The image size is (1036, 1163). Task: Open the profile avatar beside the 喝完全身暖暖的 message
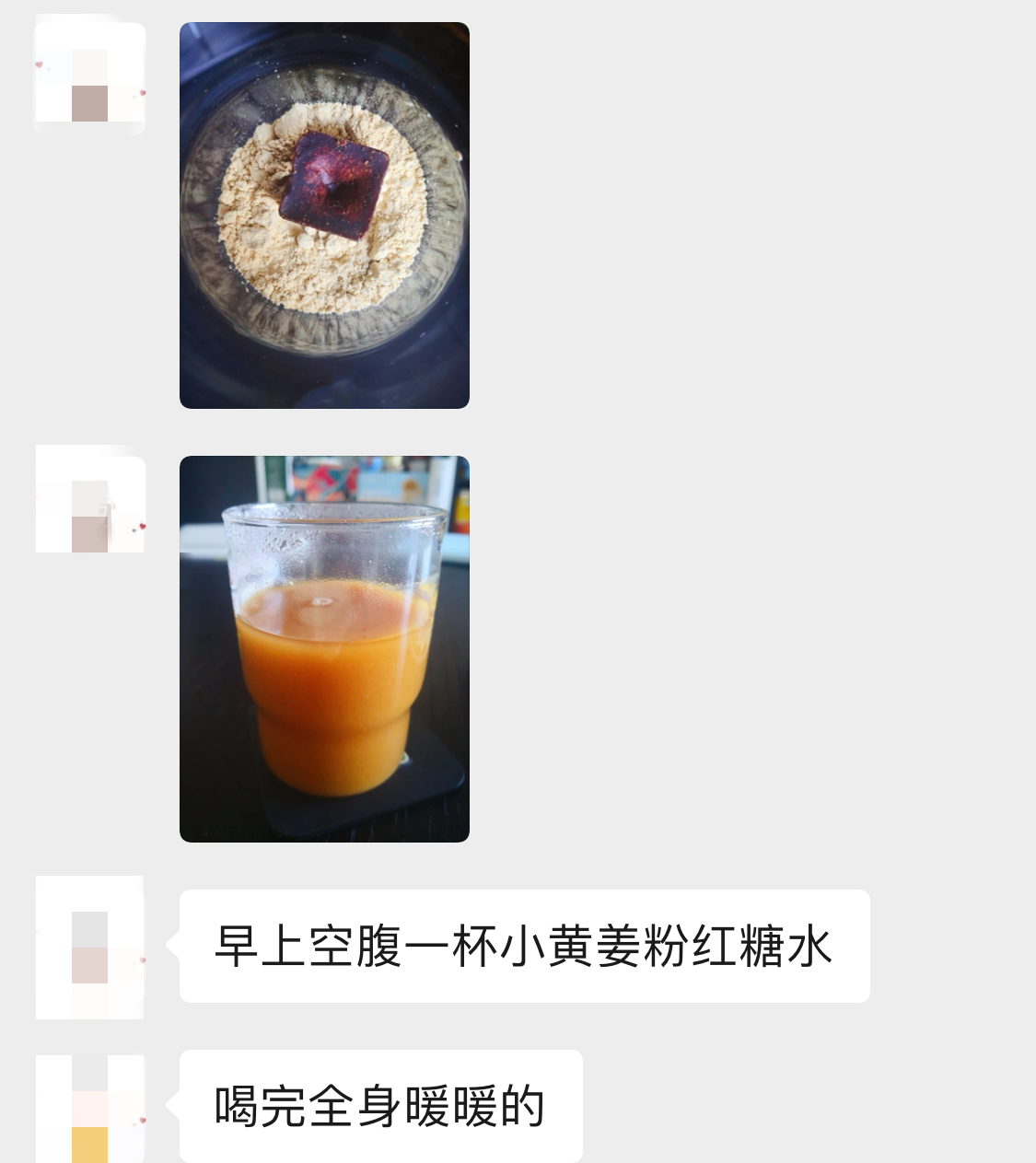point(90,1108)
